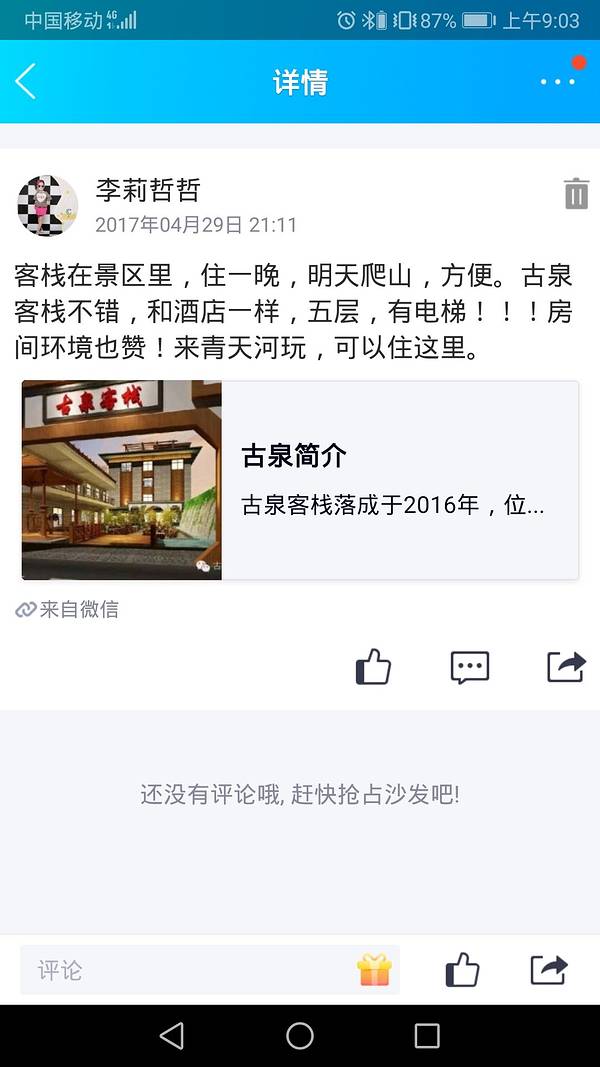This screenshot has height=1067, width=600.
Task: Open comments via the speech bubble icon
Action: (x=469, y=667)
